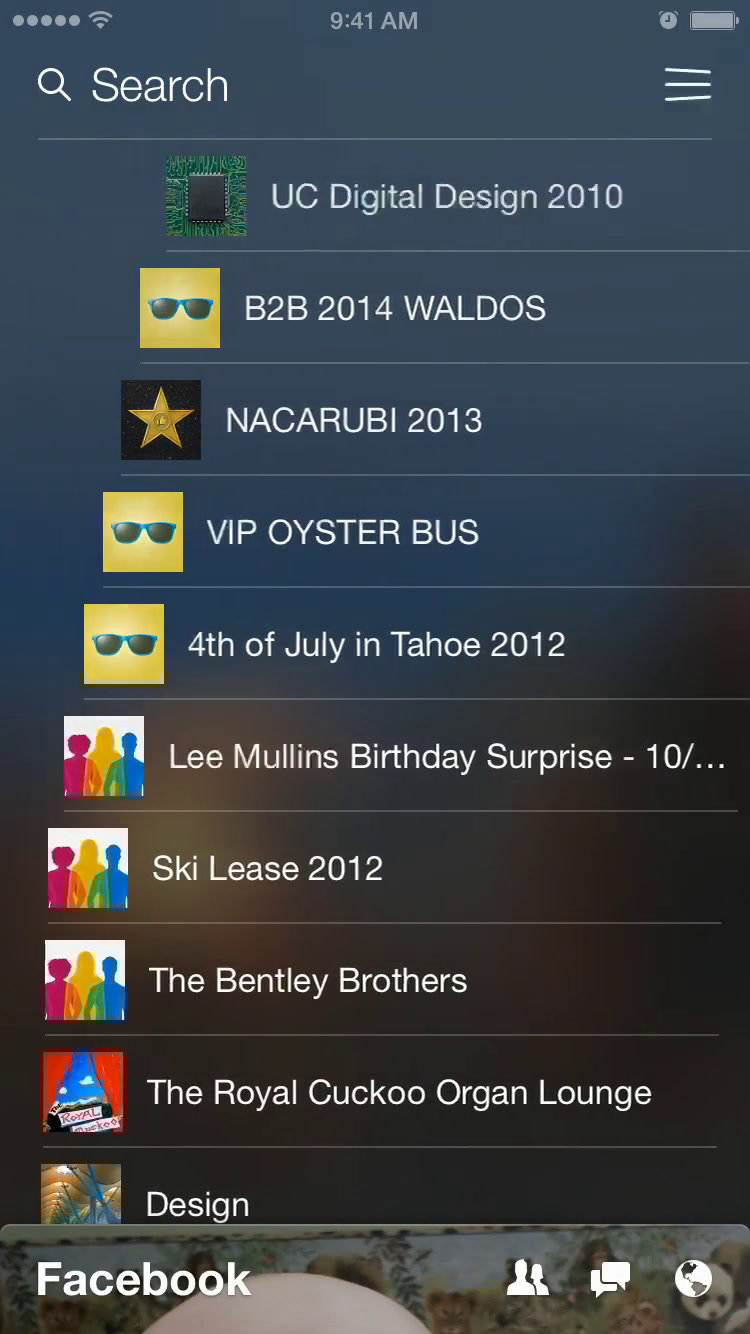This screenshot has height=1334, width=750.
Task: View notifications via the globe icon
Action: [x=693, y=1278]
